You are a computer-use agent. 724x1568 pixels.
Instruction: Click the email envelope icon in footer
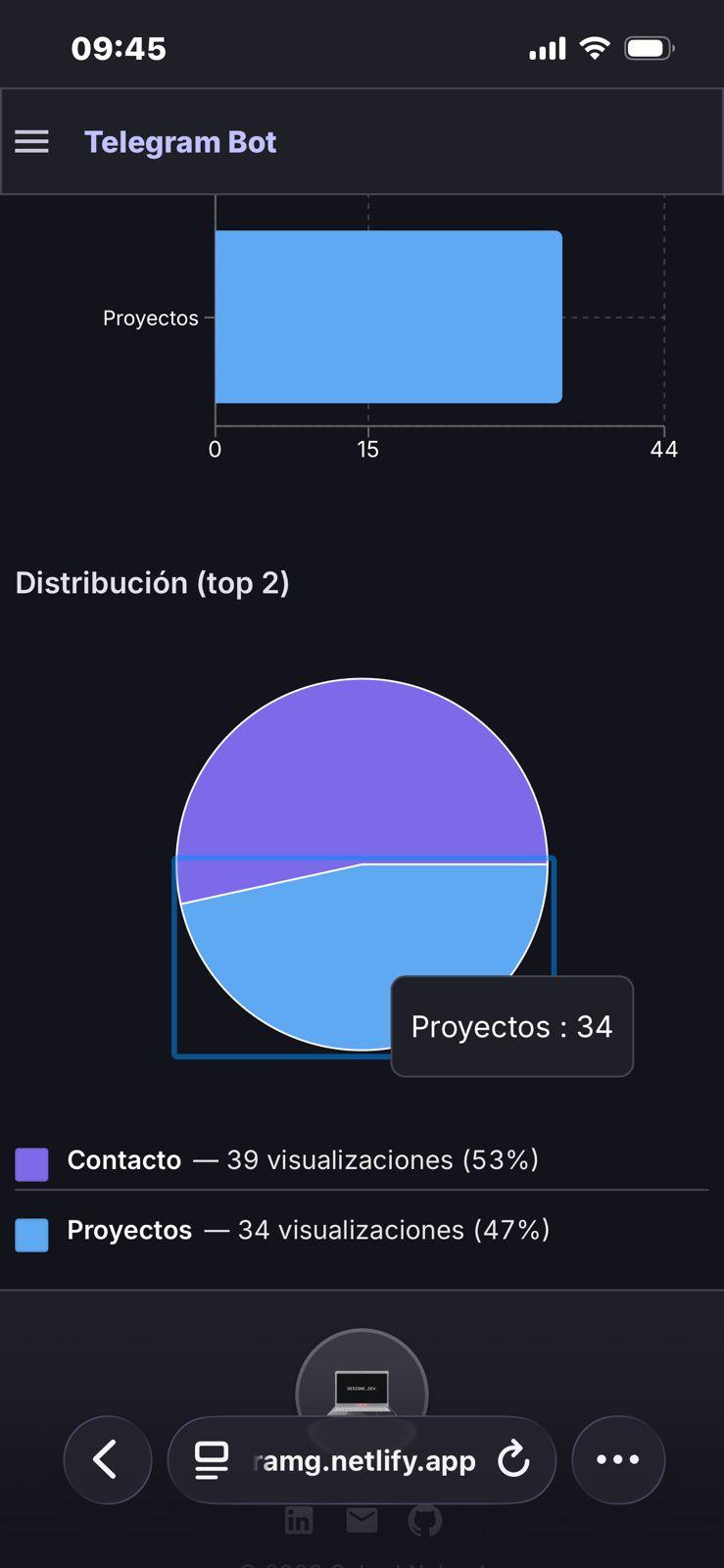pos(362,1520)
